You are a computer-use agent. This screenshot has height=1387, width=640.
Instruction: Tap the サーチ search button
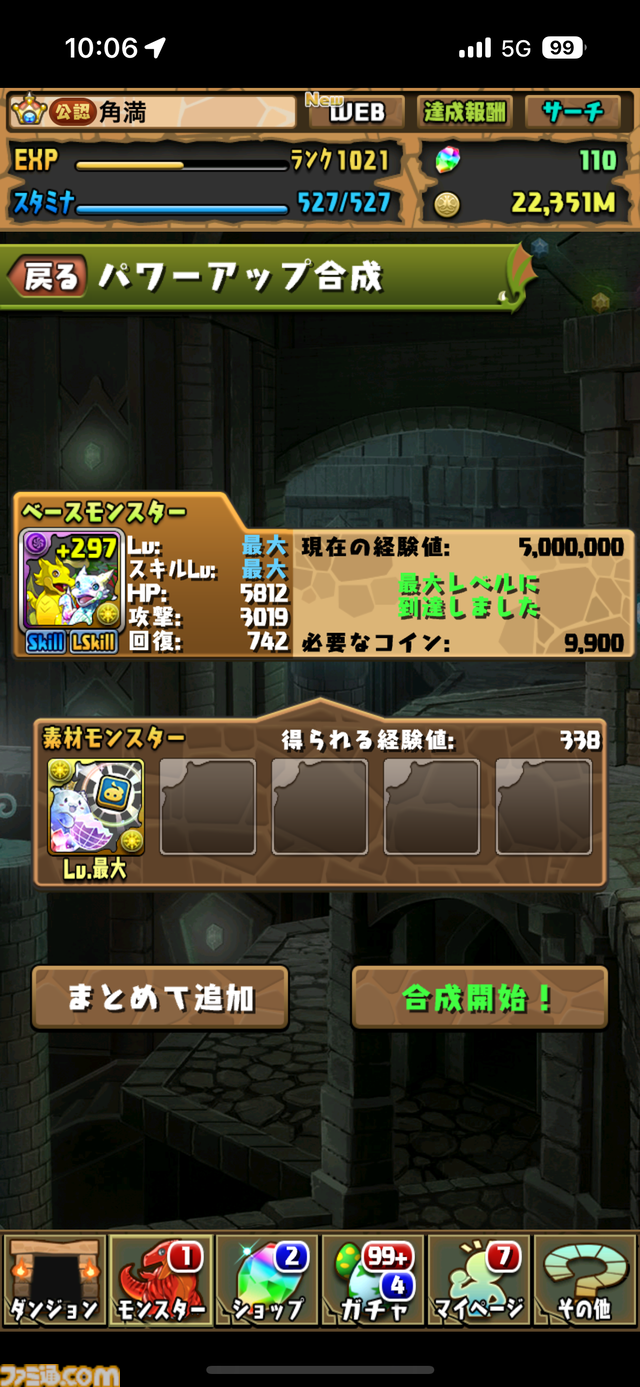572,111
